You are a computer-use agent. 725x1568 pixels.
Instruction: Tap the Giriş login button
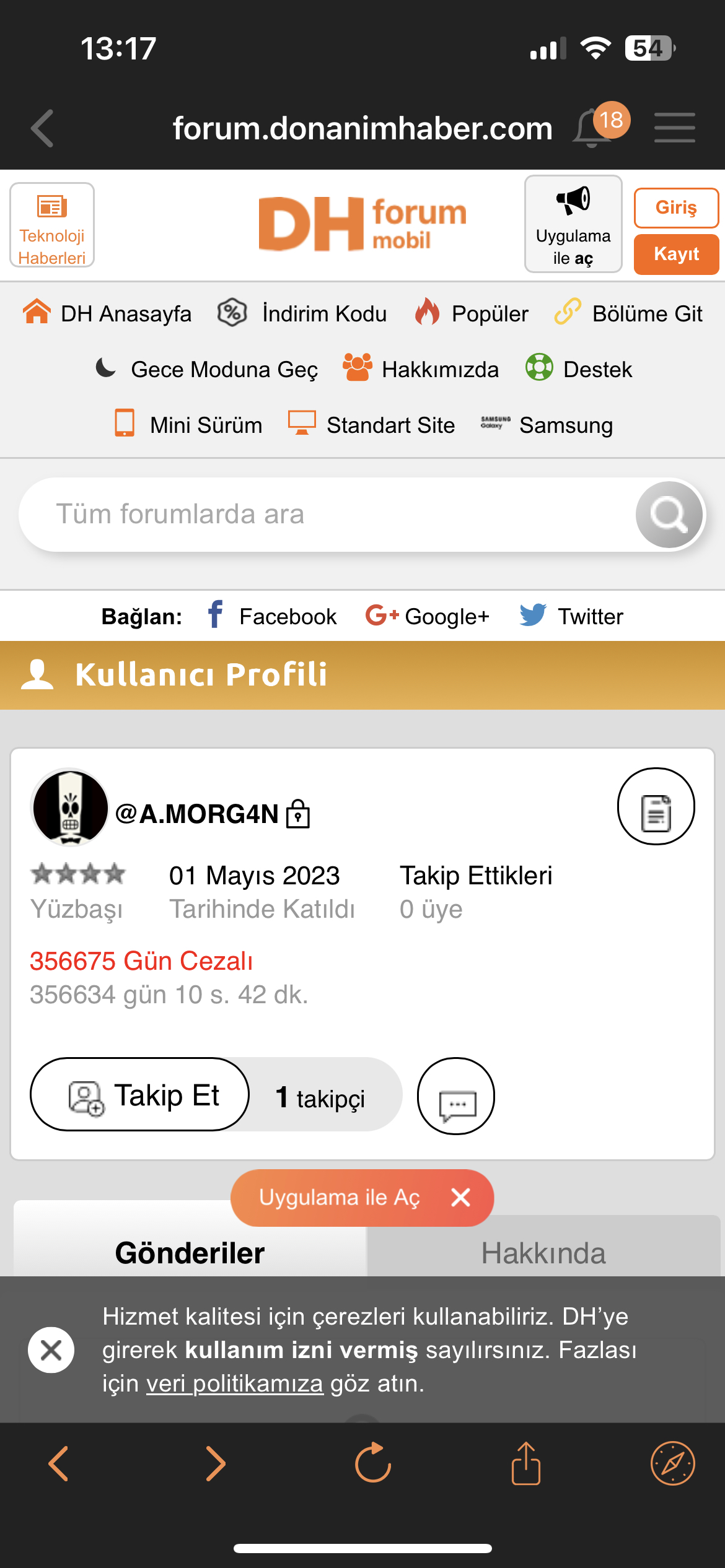click(676, 207)
